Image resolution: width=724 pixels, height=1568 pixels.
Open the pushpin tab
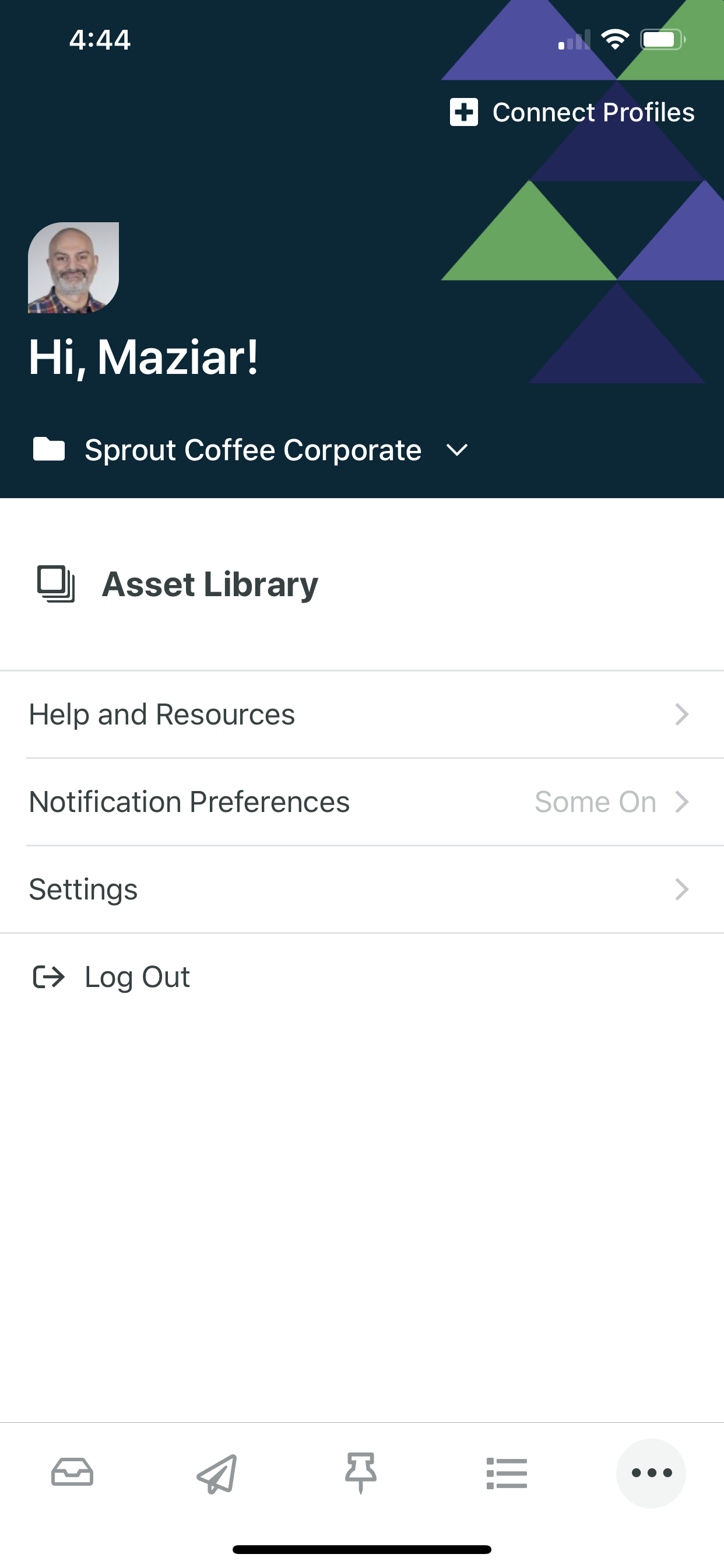(x=361, y=1473)
